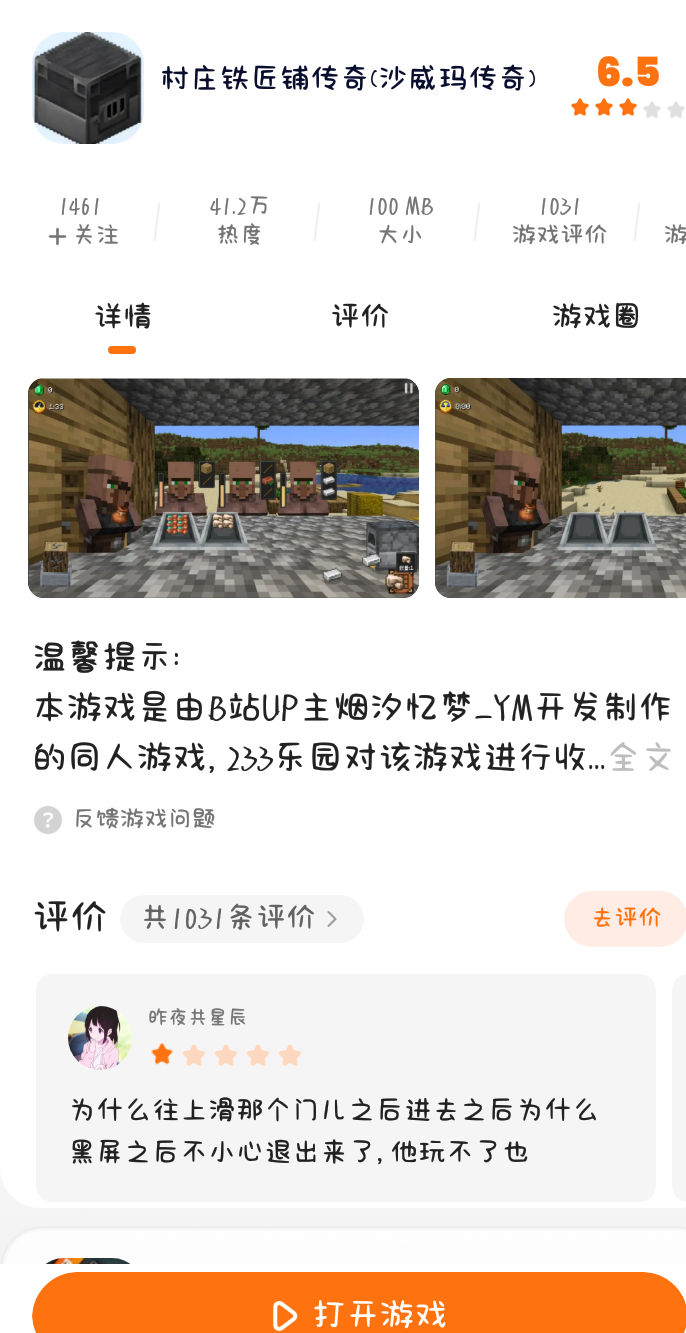Image resolution: width=686 pixels, height=1333 pixels.
Task: Open the 游戏评价 stats count
Action: [x=559, y=222]
